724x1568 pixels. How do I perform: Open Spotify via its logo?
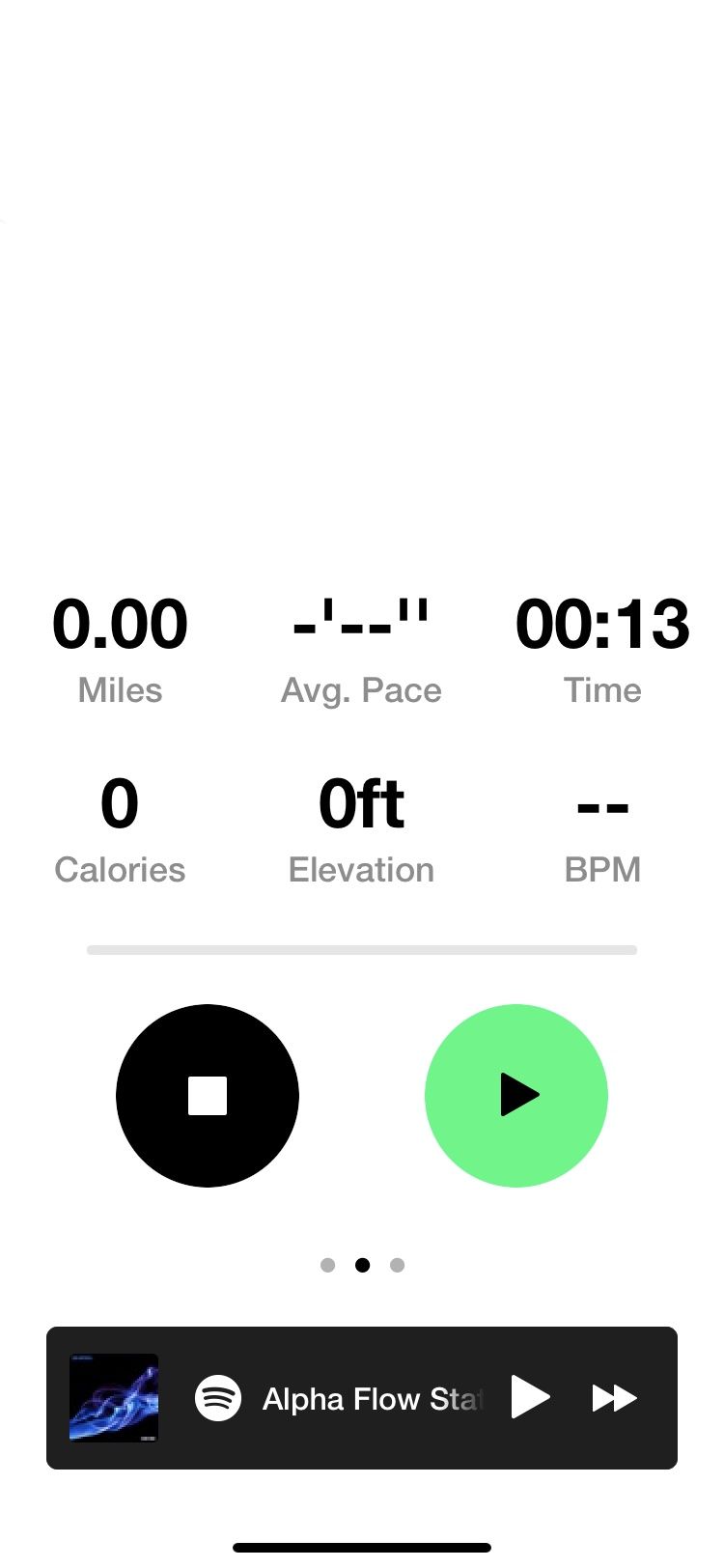(218, 1397)
